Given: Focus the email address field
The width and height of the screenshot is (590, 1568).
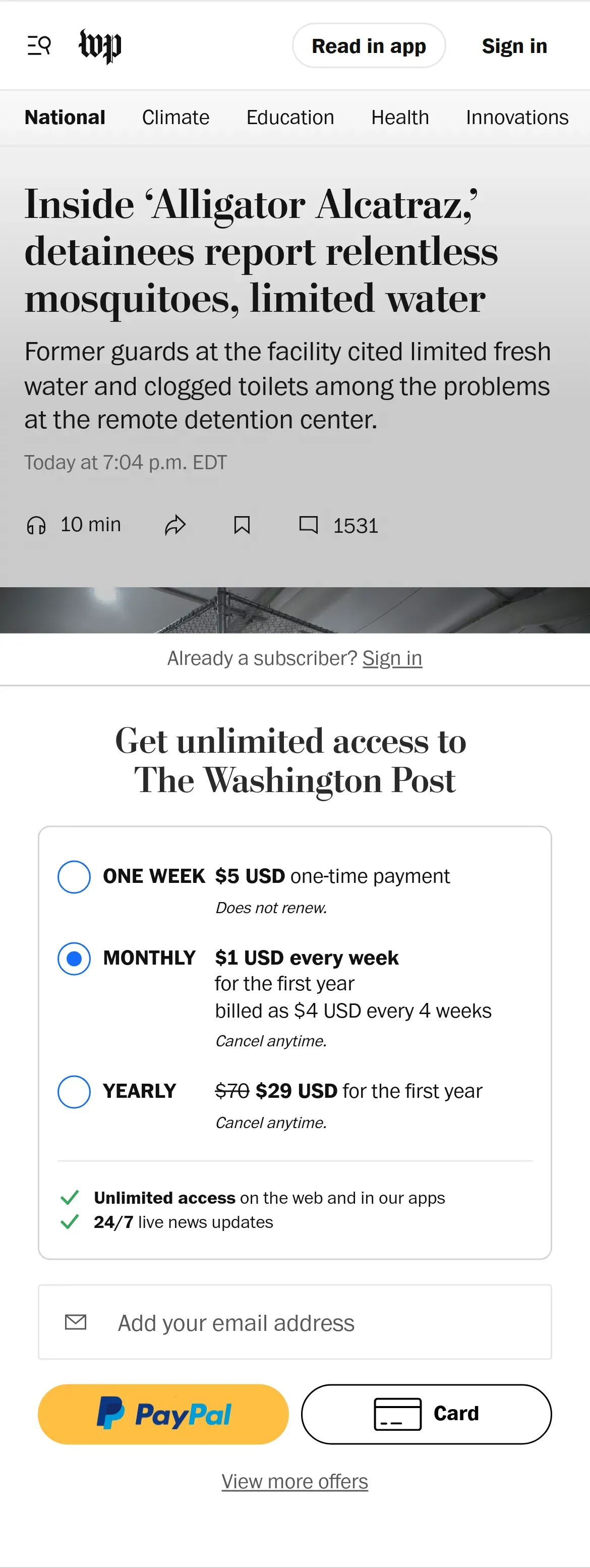Looking at the screenshot, I should click(295, 1322).
